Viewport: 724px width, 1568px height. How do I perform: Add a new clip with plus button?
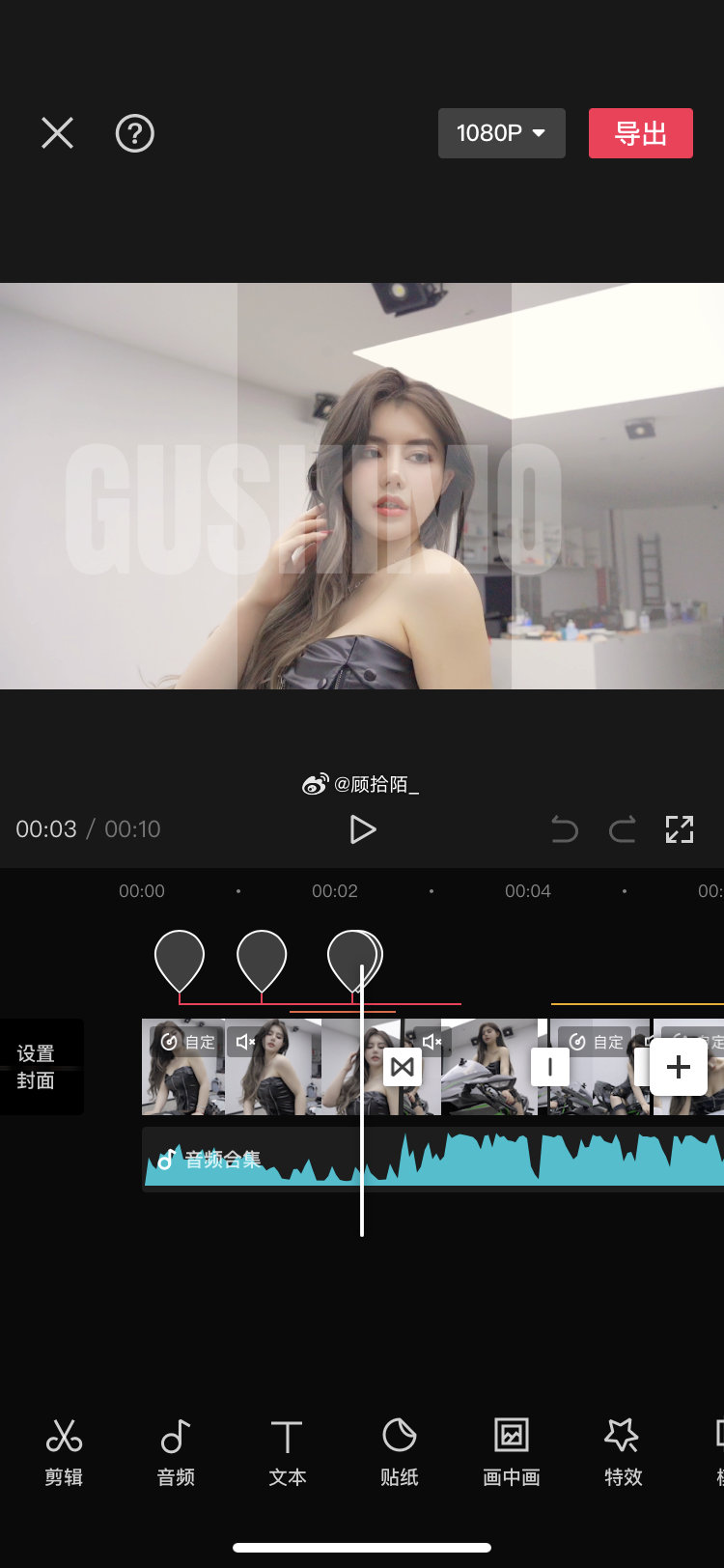(679, 1067)
